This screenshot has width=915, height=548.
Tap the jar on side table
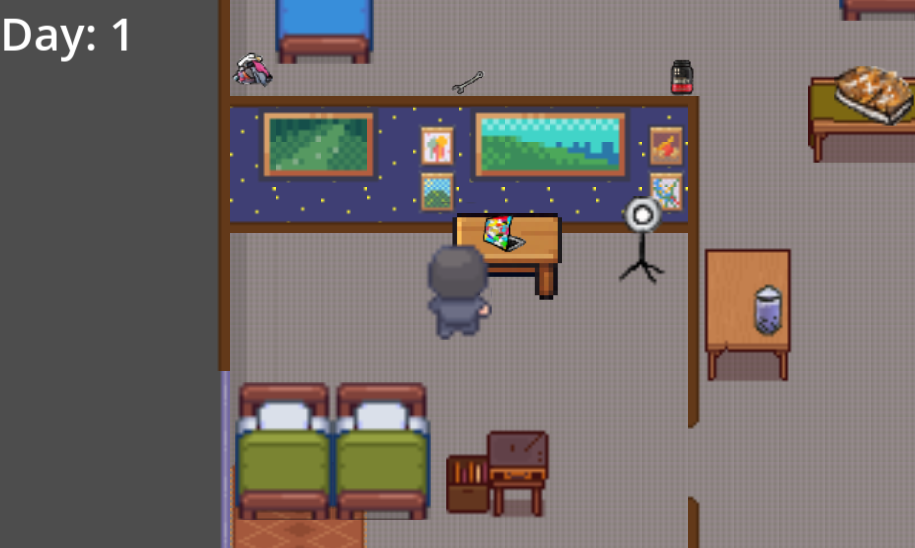[x=768, y=309]
